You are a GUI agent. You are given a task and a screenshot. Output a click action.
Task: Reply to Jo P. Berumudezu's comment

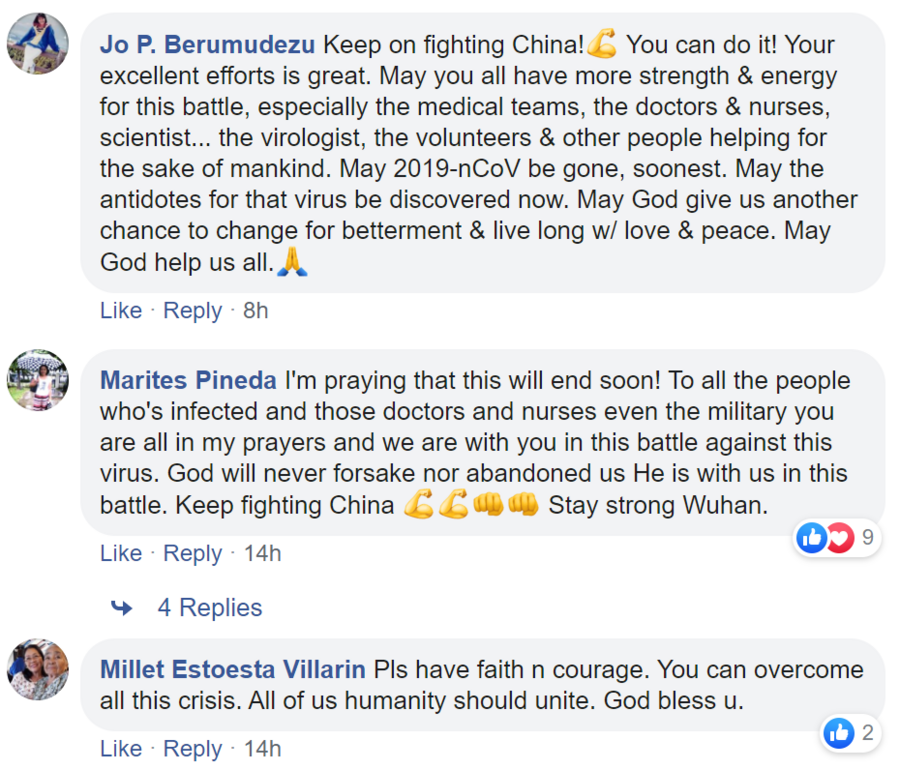tap(192, 311)
